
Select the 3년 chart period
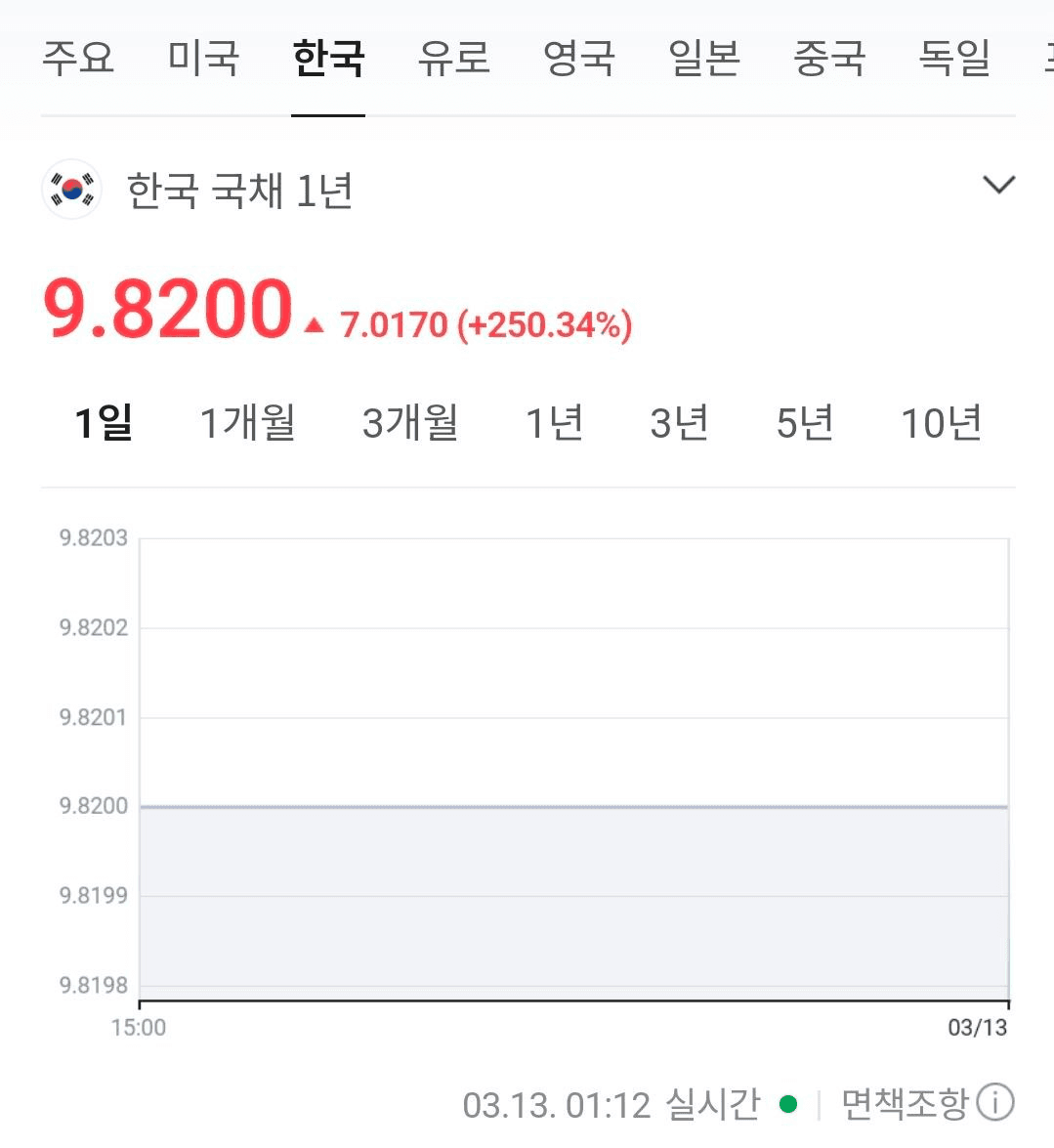pos(679,423)
